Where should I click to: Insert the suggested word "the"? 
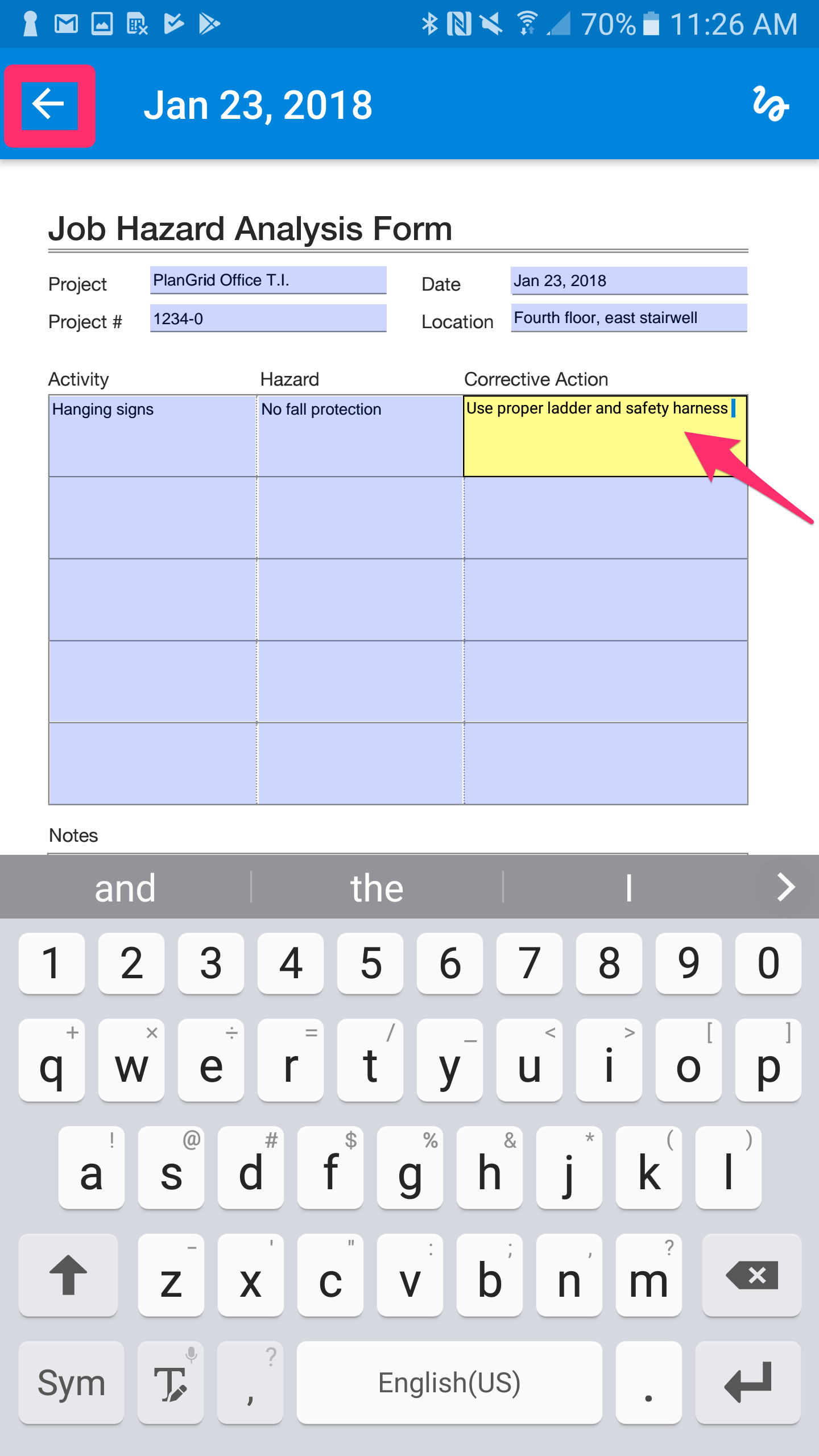(x=377, y=887)
